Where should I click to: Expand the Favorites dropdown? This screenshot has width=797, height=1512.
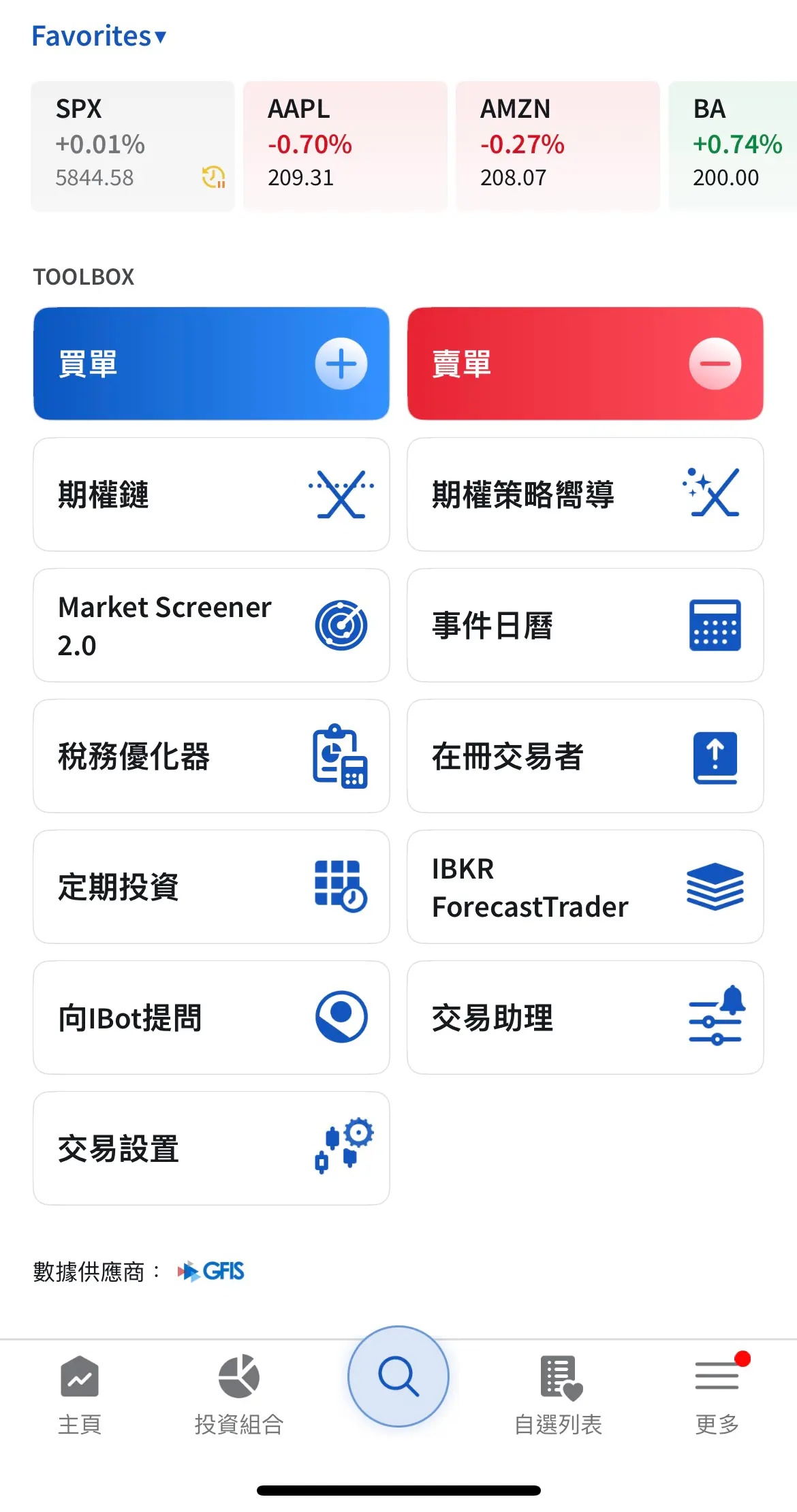(x=99, y=36)
